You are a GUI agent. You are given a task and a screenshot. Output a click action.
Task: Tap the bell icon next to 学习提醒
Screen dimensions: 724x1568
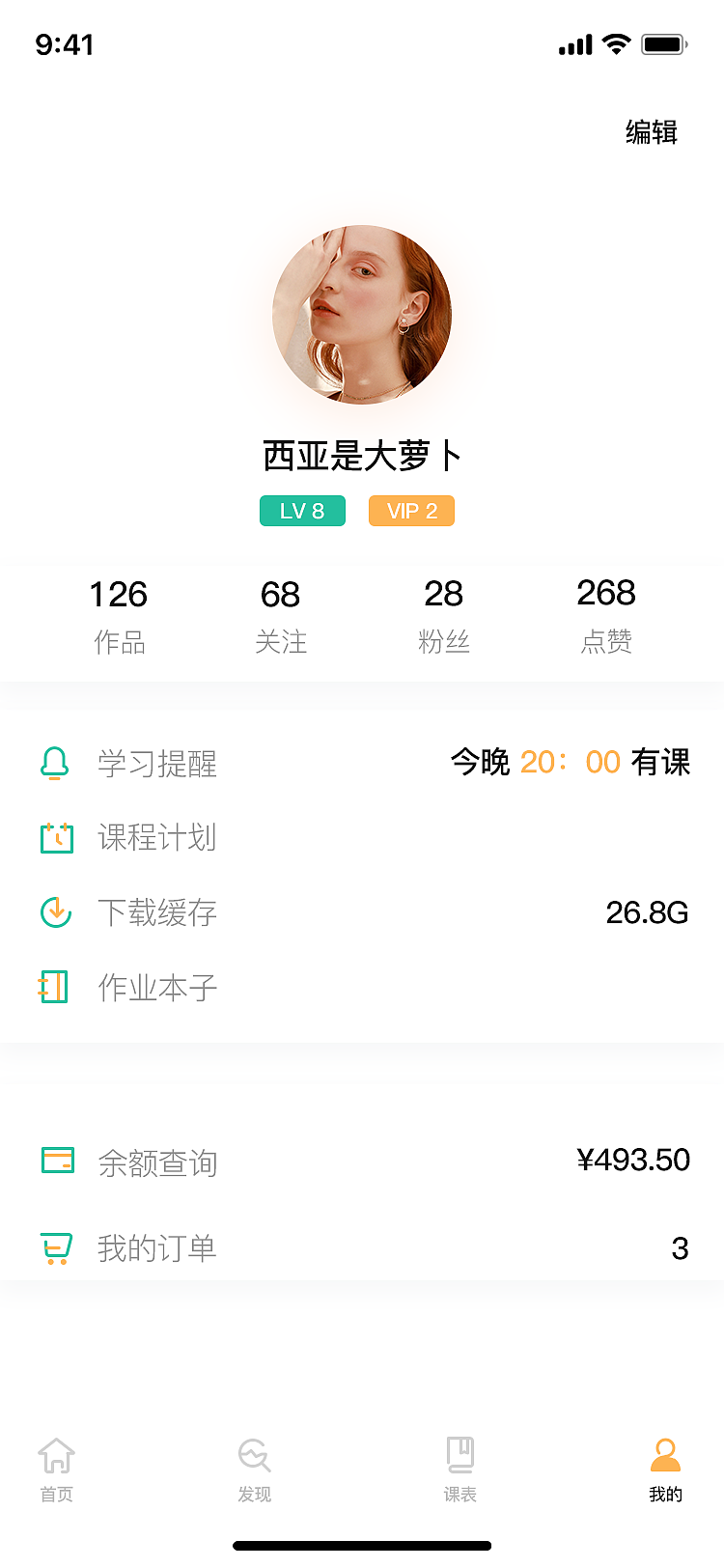pyautogui.click(x=55, y=763)
